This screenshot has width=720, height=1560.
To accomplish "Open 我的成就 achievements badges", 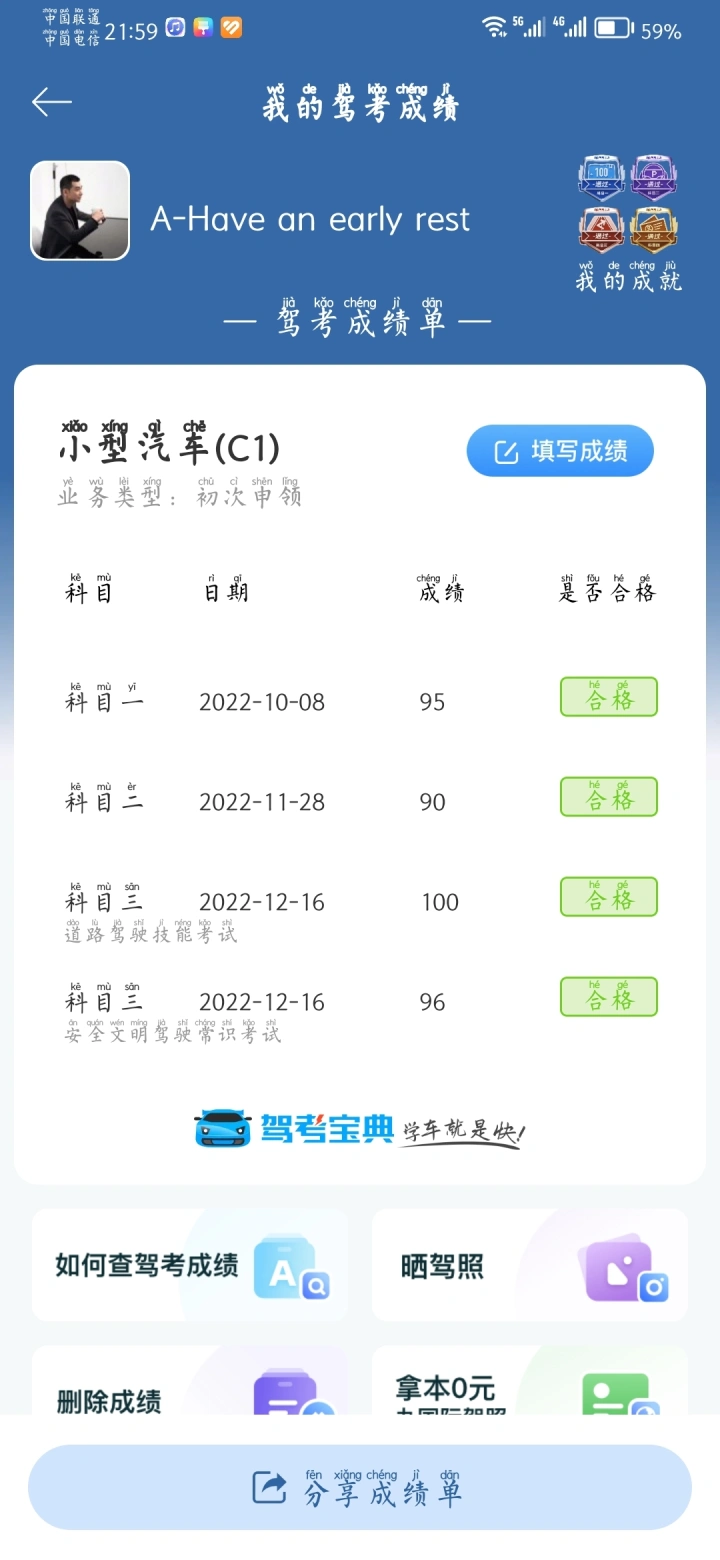I will click(x=628, y=222).
